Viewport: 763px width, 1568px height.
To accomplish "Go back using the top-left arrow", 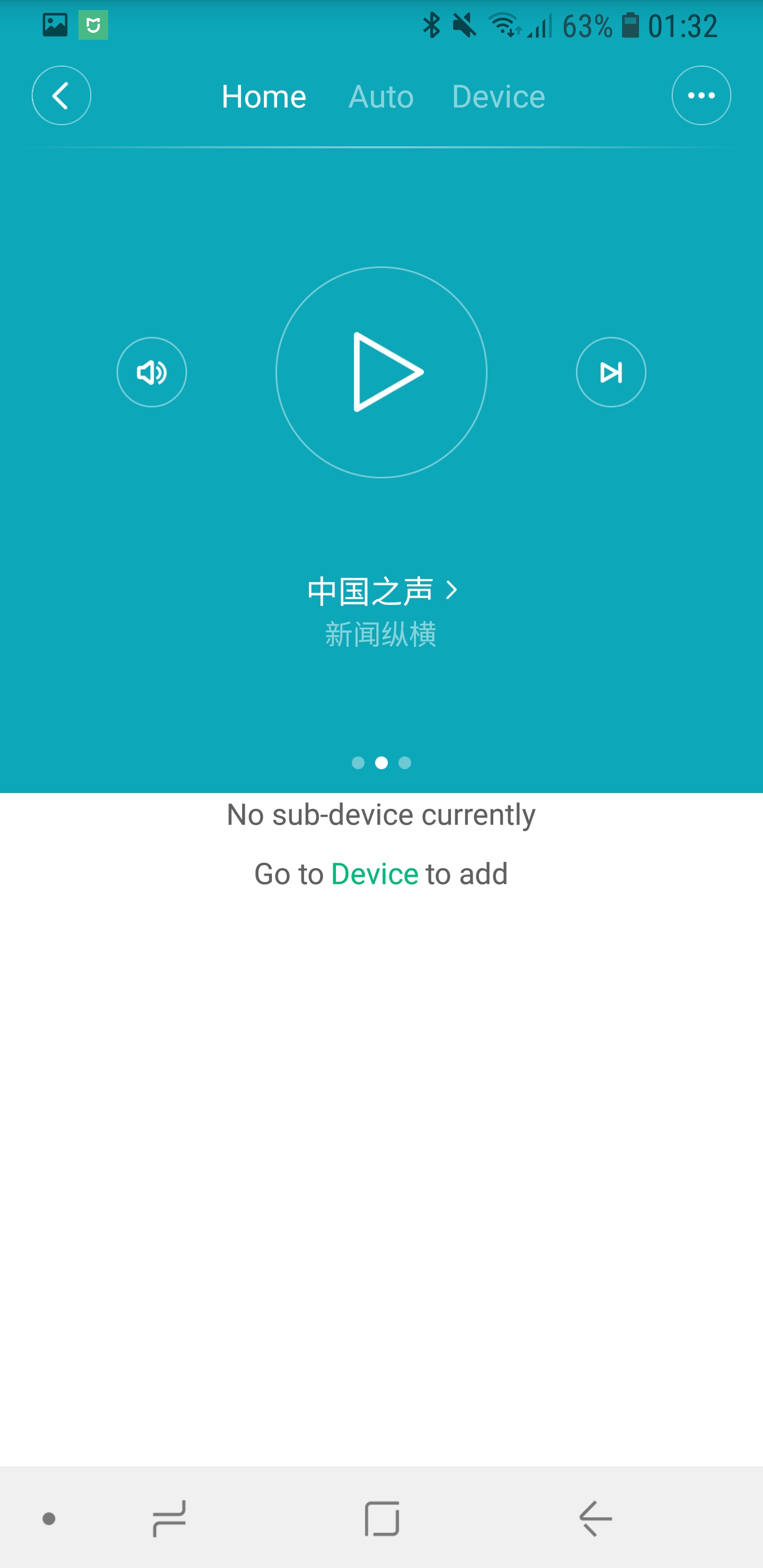I will (61, 95).
